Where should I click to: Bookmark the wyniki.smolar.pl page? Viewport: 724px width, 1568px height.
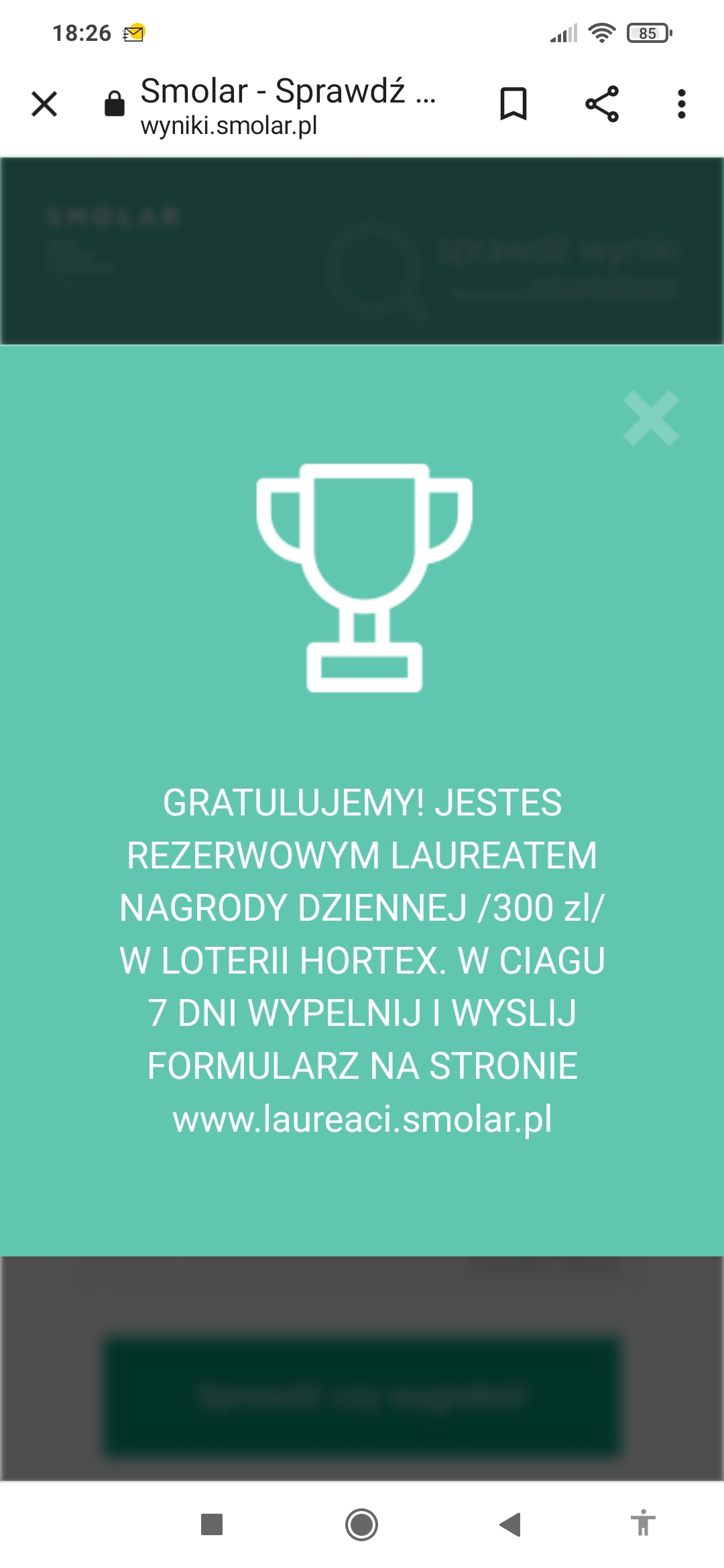point(514,104)
